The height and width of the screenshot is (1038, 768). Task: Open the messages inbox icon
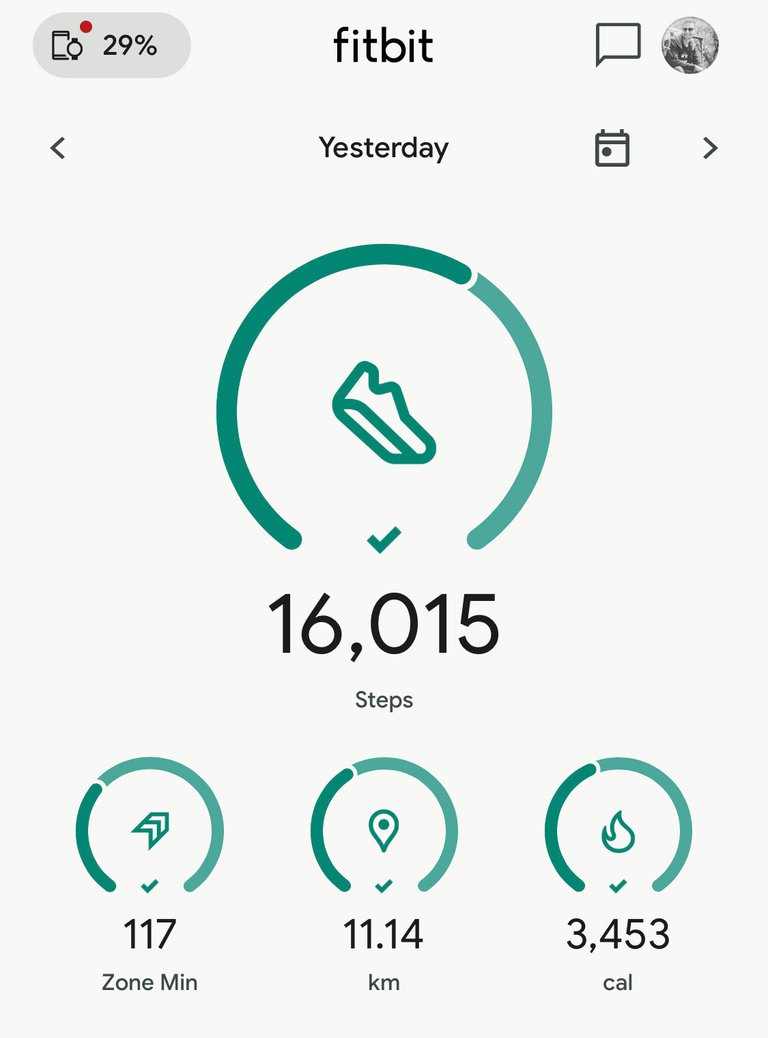[x=617, y=45]
